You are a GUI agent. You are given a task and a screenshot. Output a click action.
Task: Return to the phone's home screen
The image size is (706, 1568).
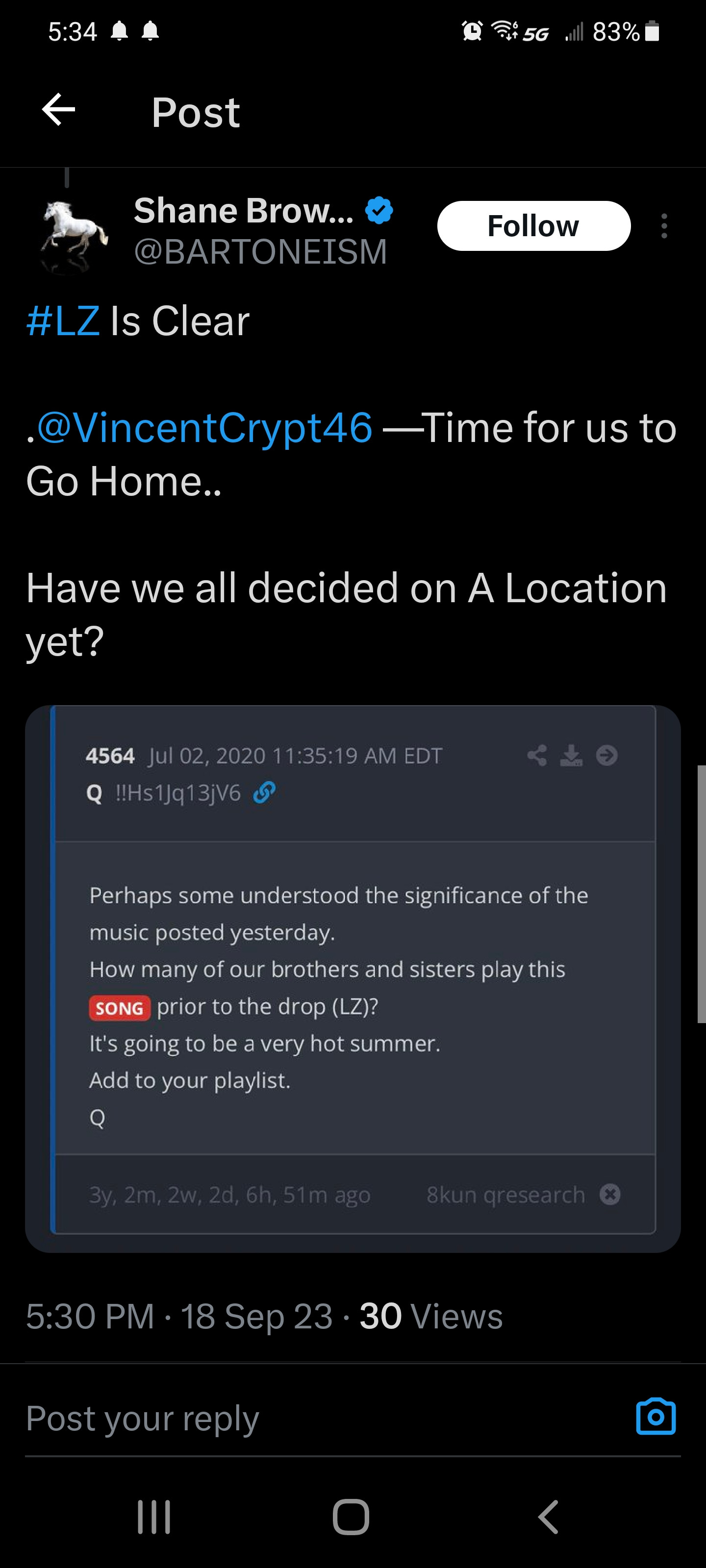[352, 1516]
